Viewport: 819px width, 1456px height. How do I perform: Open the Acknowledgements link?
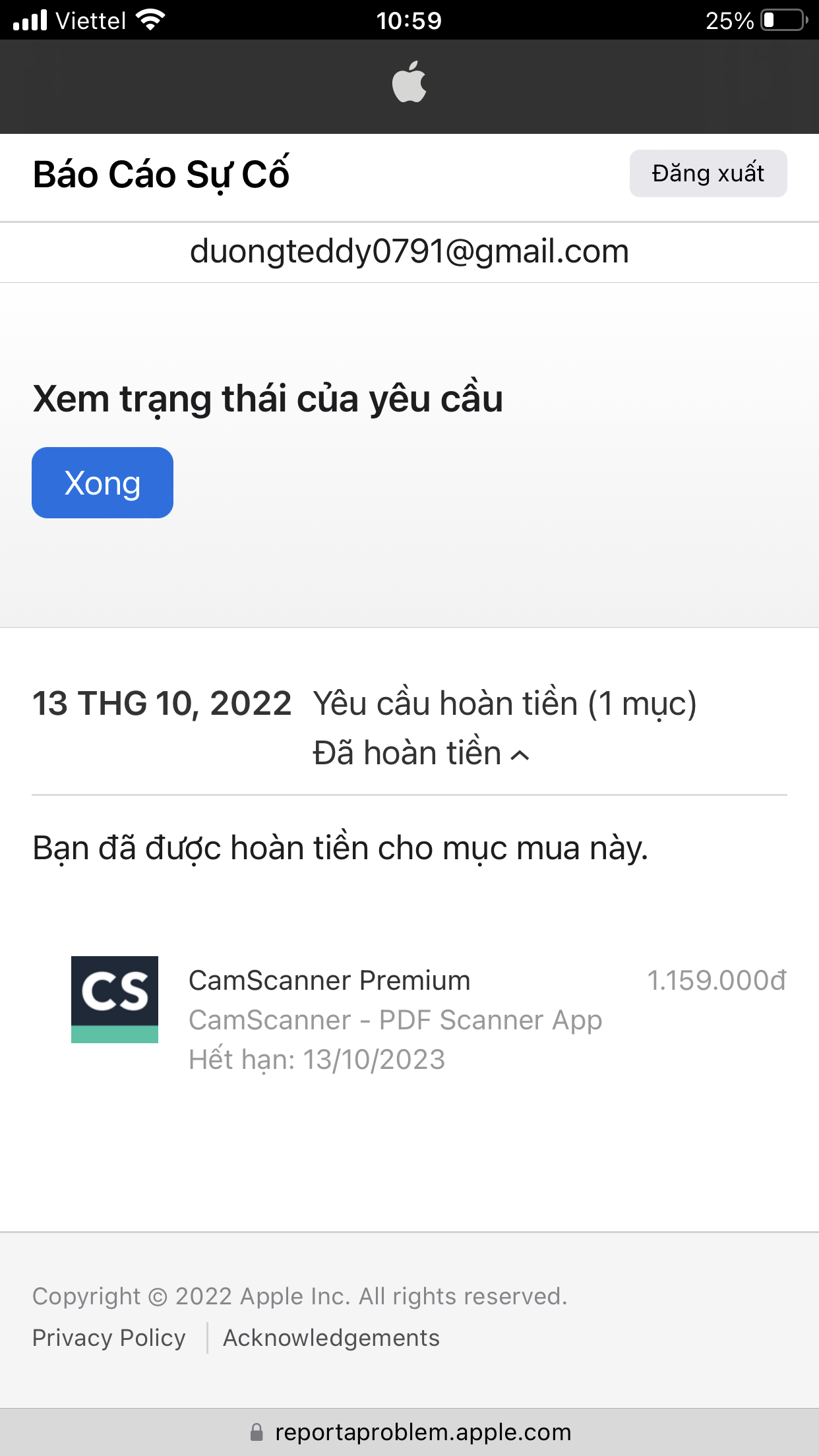point(331,1338)
